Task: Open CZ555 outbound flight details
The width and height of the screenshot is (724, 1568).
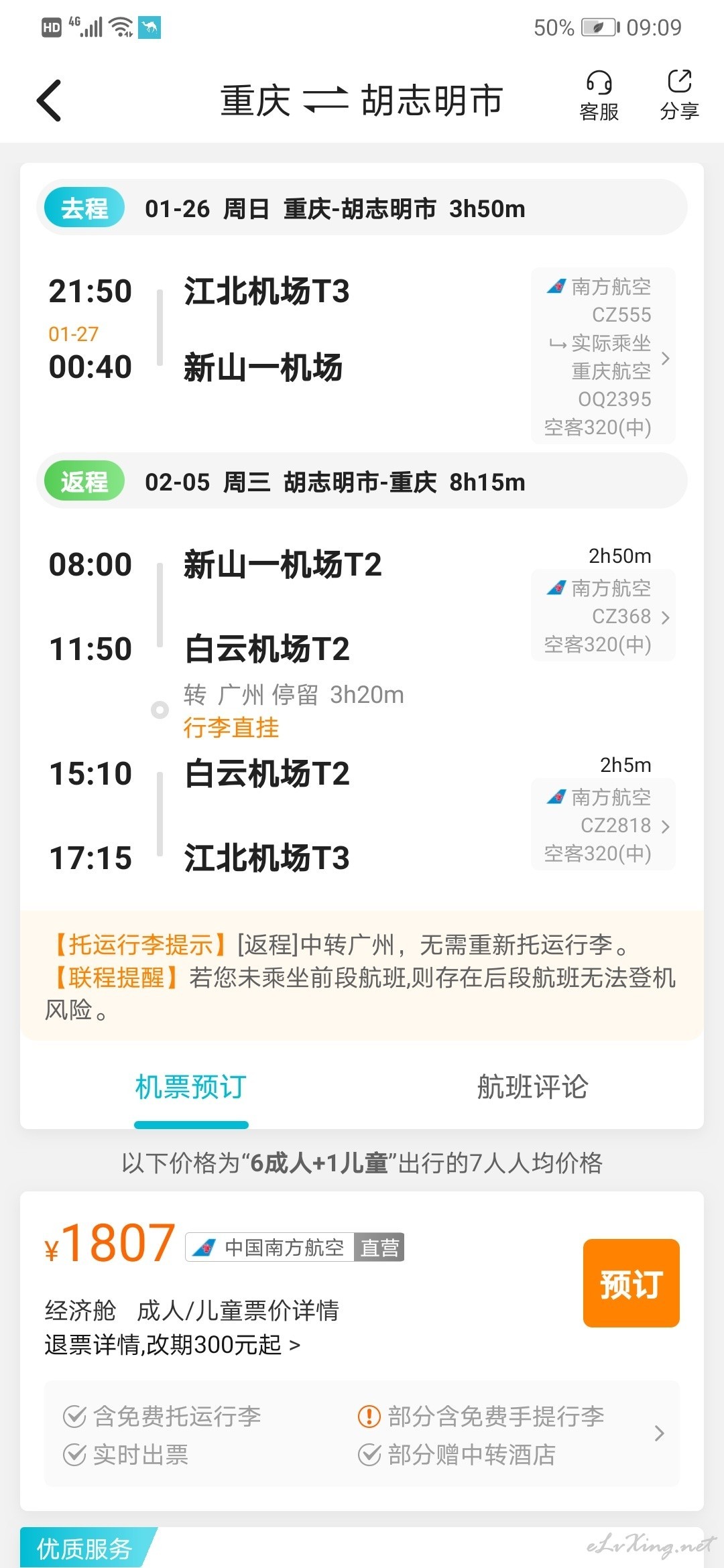Action: pyautogui.click(x=603, y=356)
